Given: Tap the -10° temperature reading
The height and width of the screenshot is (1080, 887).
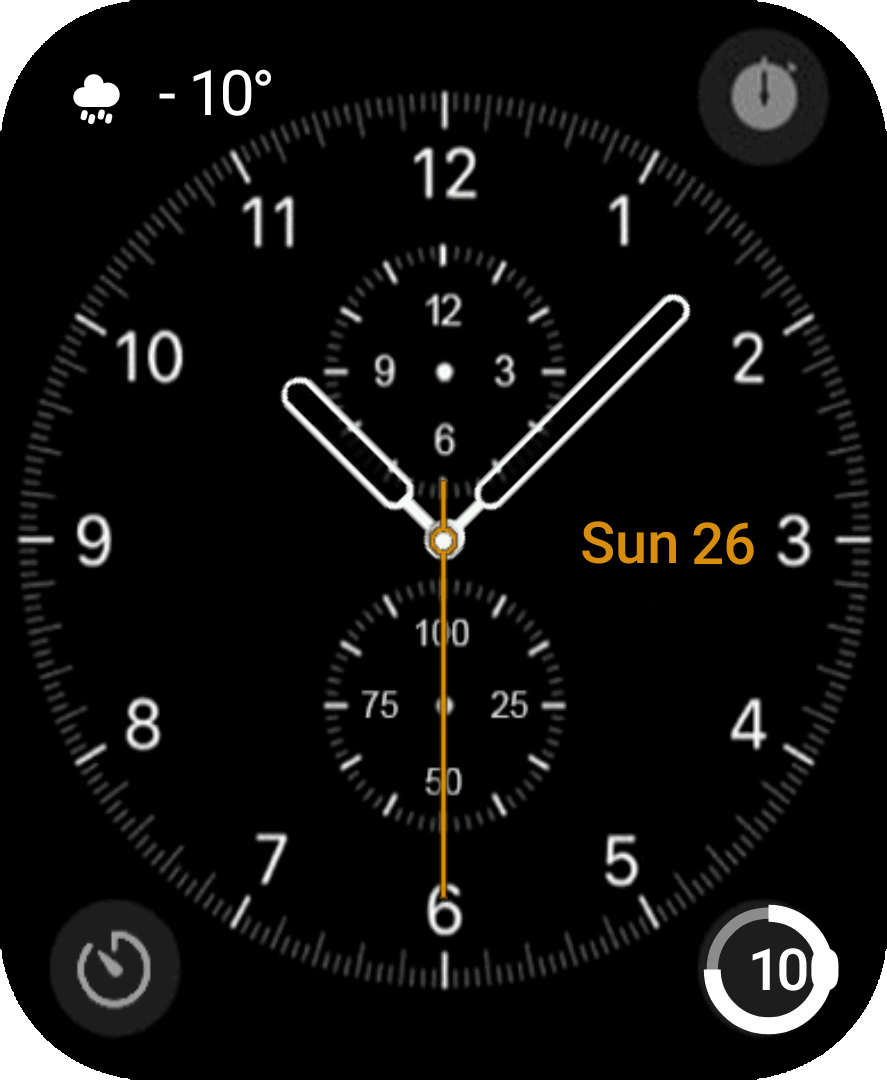Looking at the screenshot, I should tap(213, 93).
